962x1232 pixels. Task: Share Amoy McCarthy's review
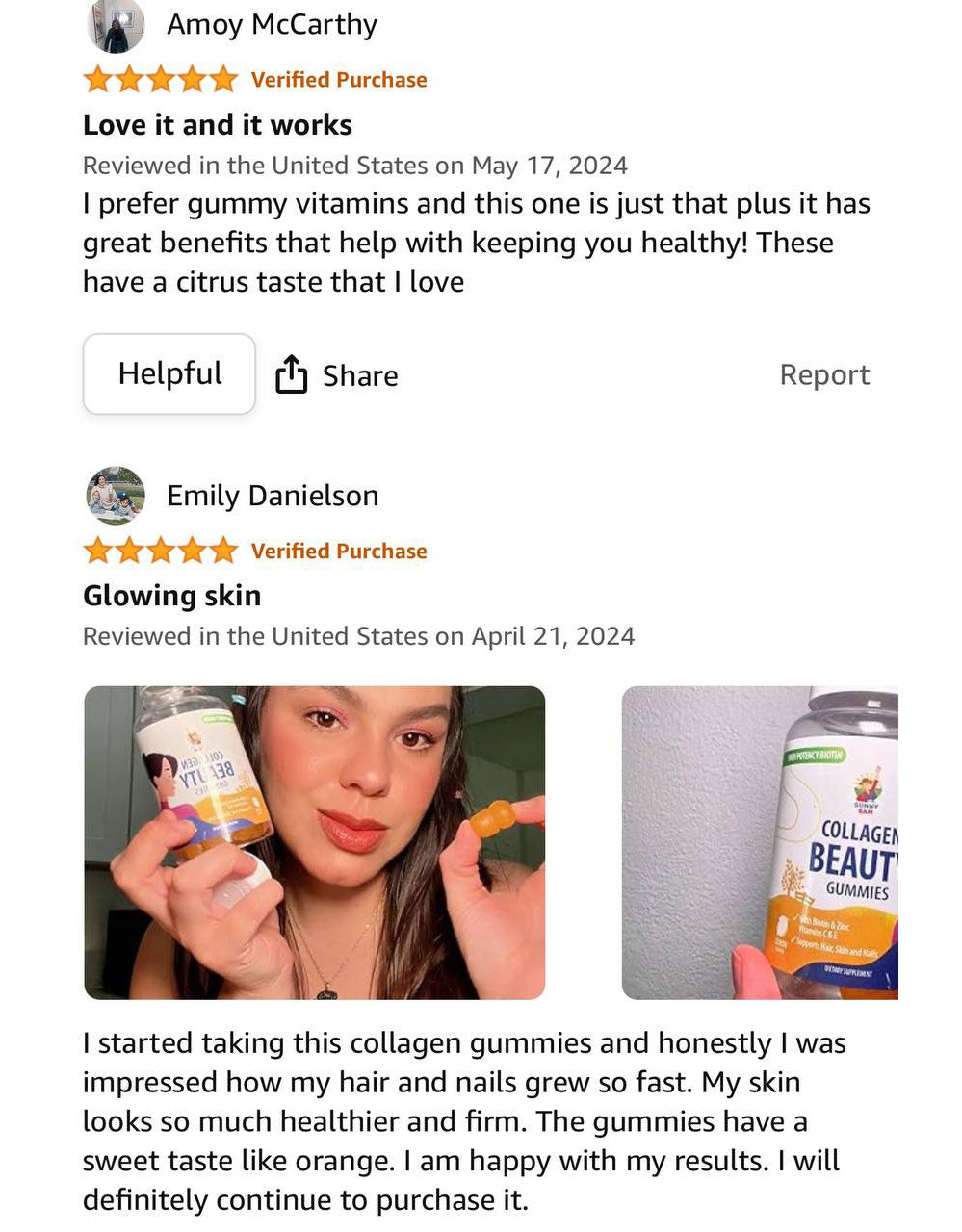(337, 375)
